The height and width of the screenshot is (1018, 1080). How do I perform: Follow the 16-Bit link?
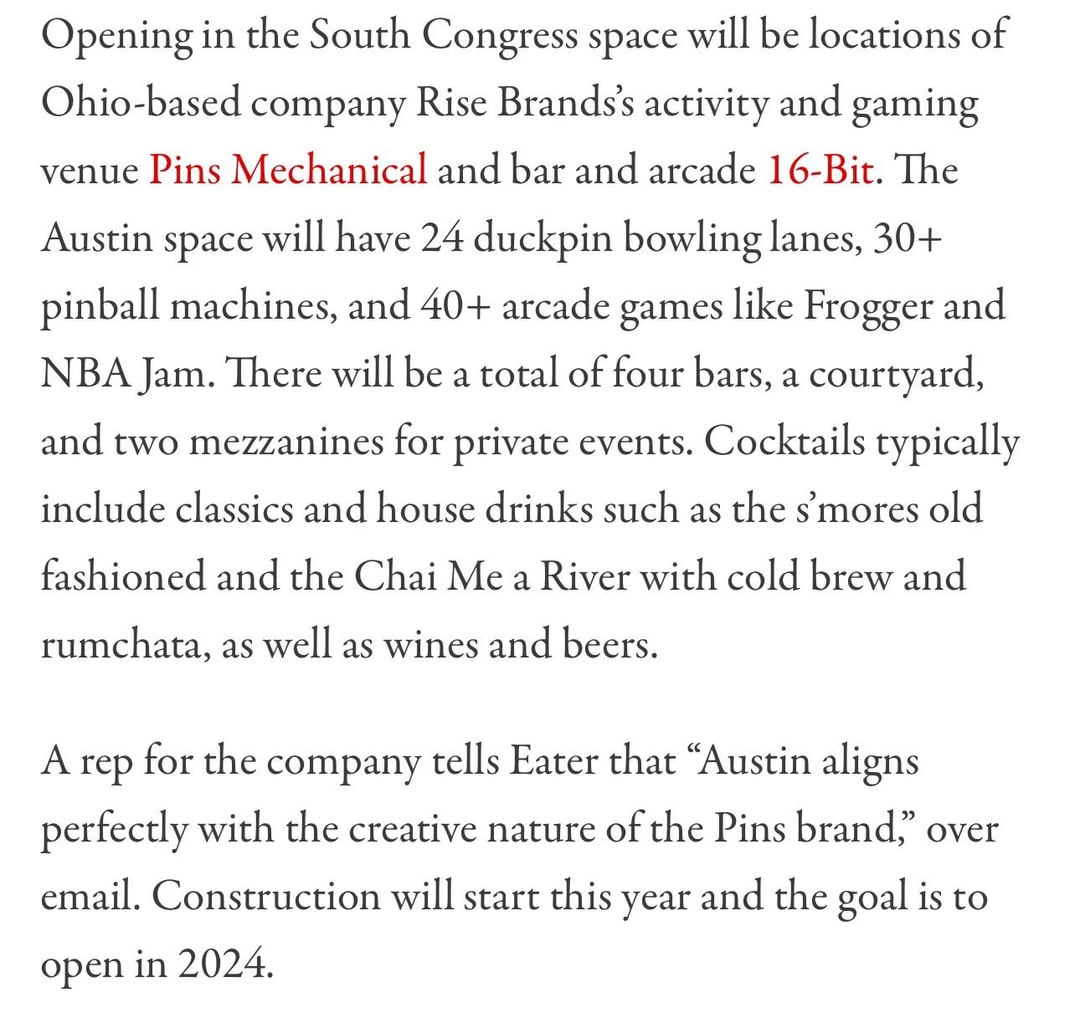pyautogui.click(x=821, y=170)
